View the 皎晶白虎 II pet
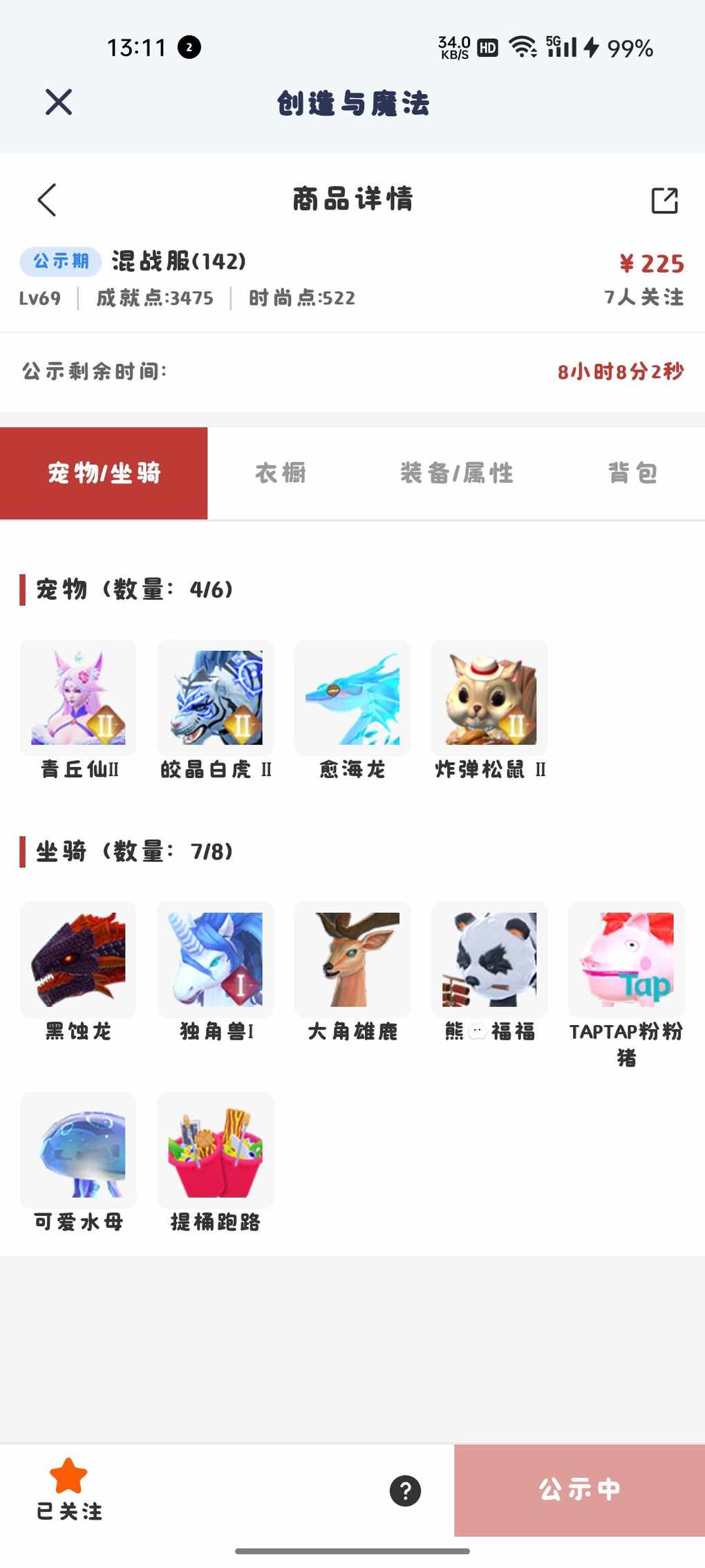This screenshot has height=1568, width=705. 215,698
